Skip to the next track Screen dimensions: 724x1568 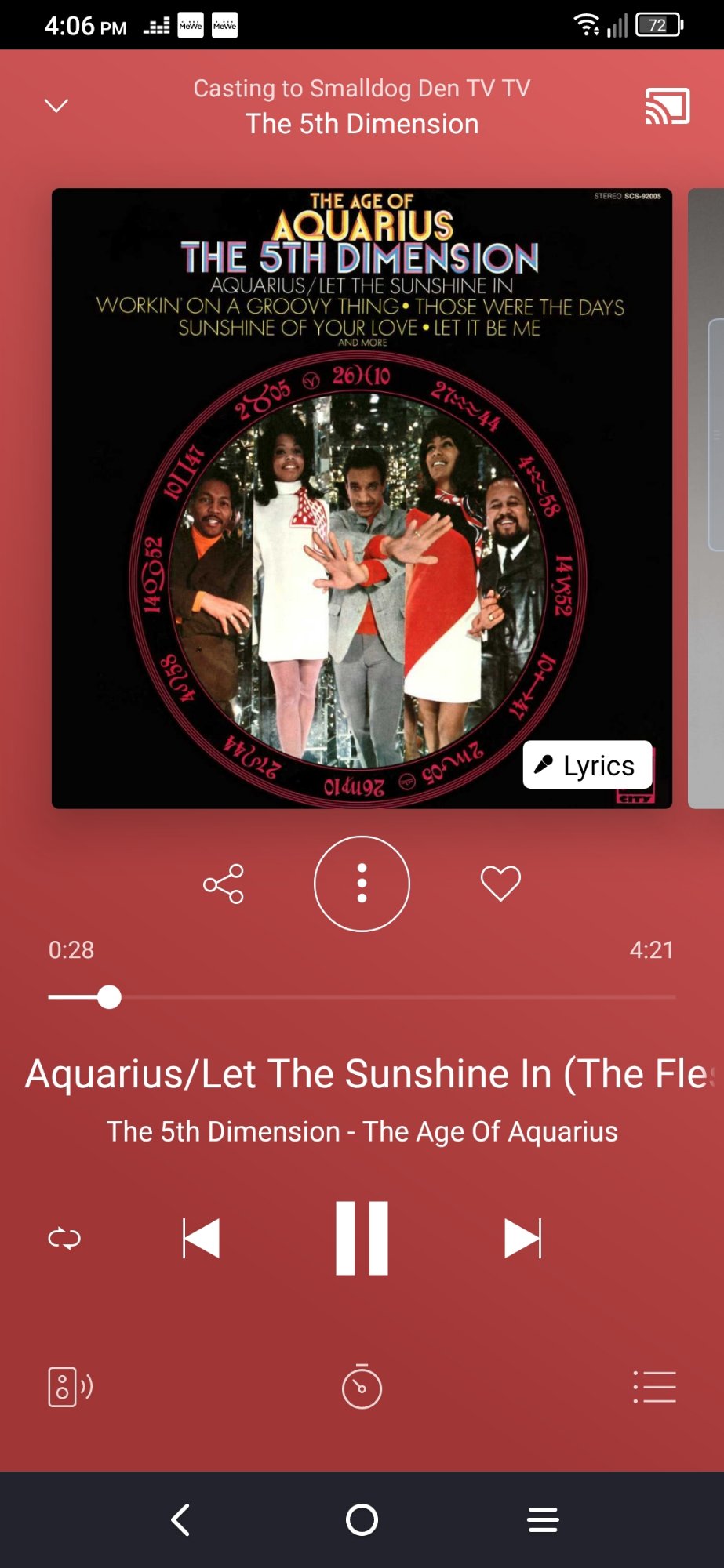coord(522,1239)
